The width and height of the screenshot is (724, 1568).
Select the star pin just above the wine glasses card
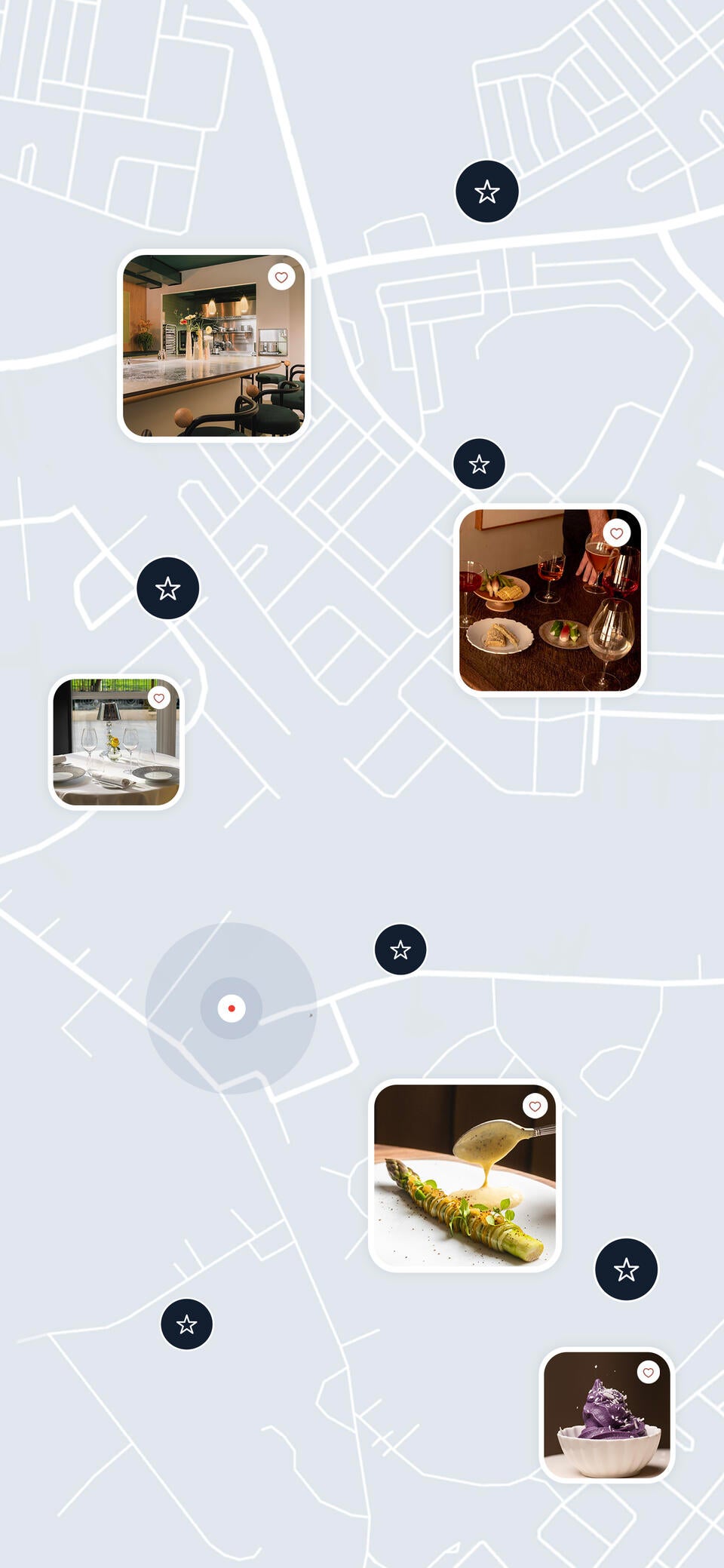(479, 464)
